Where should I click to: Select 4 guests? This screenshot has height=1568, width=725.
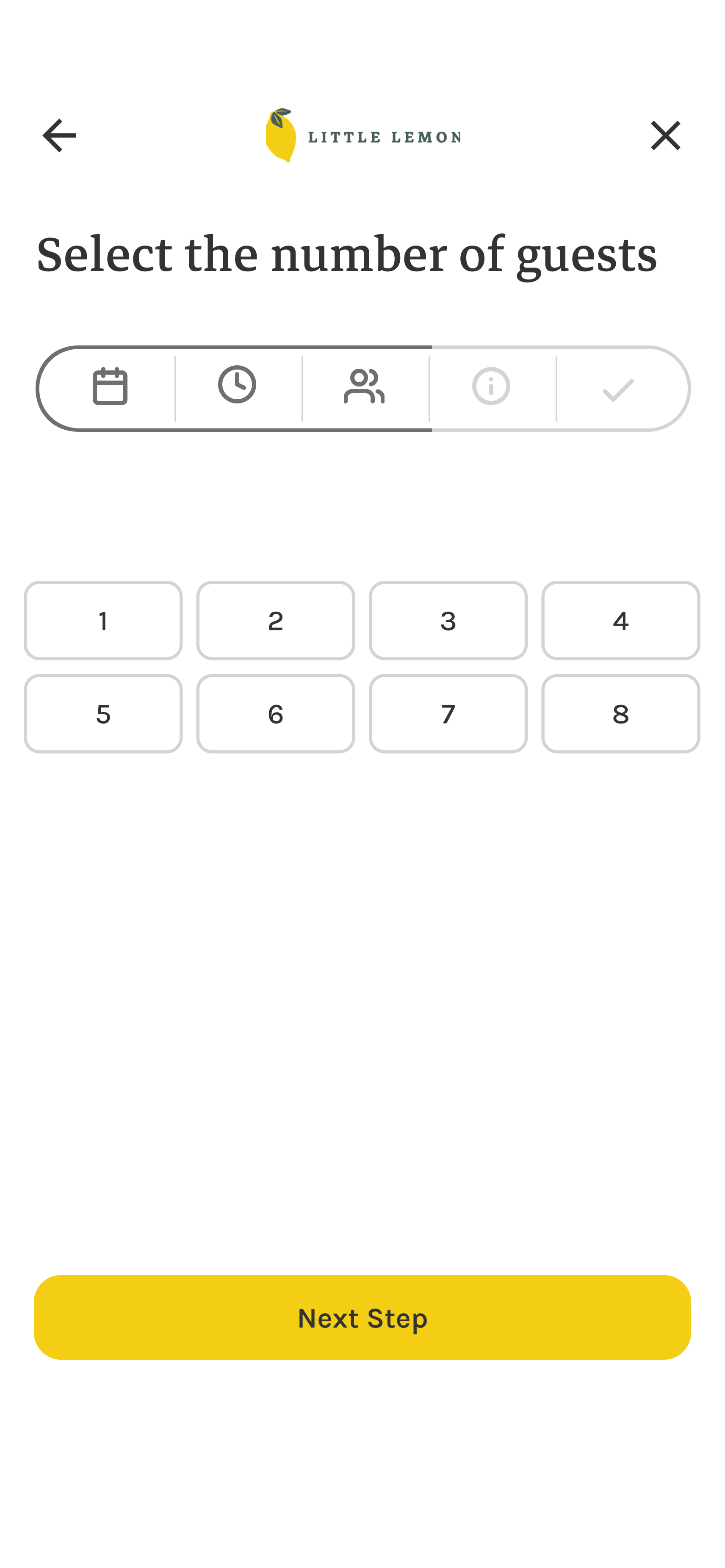click(x=620, y=620)
